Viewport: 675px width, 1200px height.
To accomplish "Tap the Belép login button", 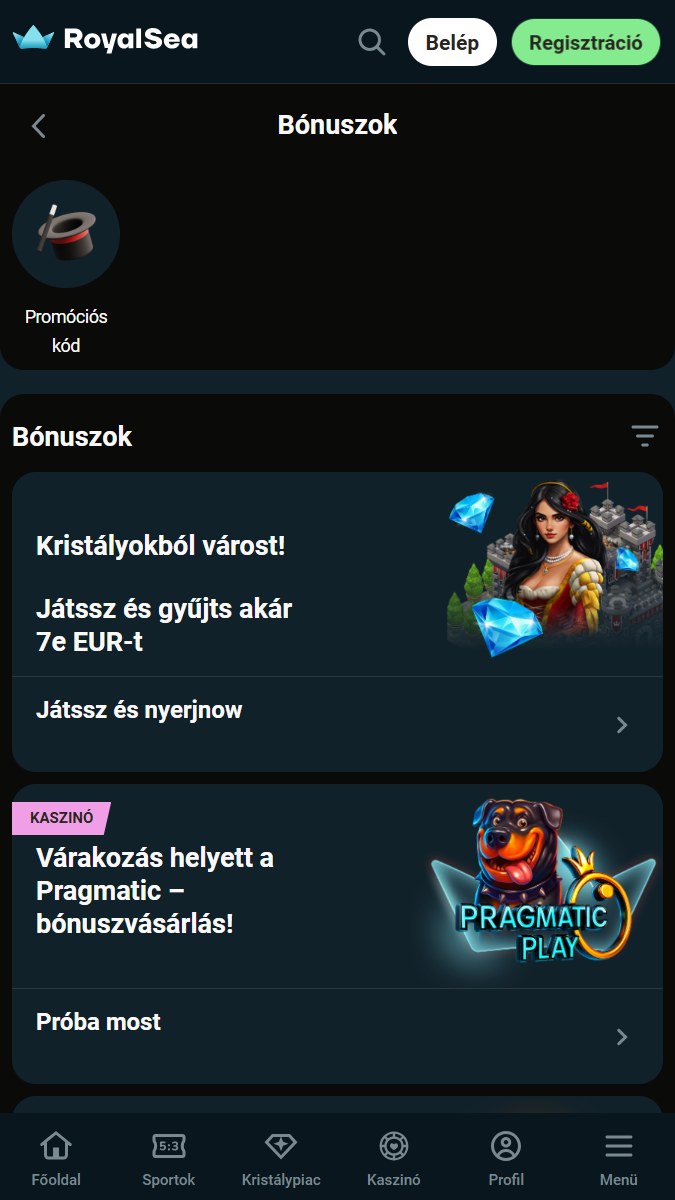I will (452, 42).
